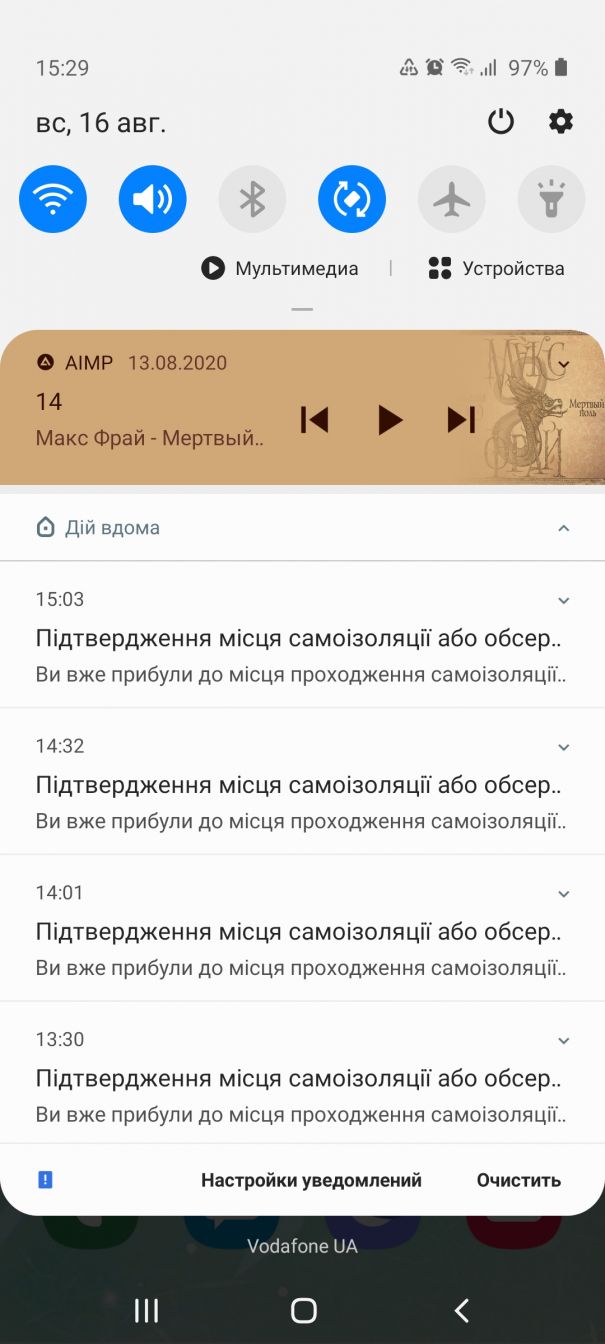Play the AIMP track
Viewport: 605px width, 1344px height.
coord(389,420)
